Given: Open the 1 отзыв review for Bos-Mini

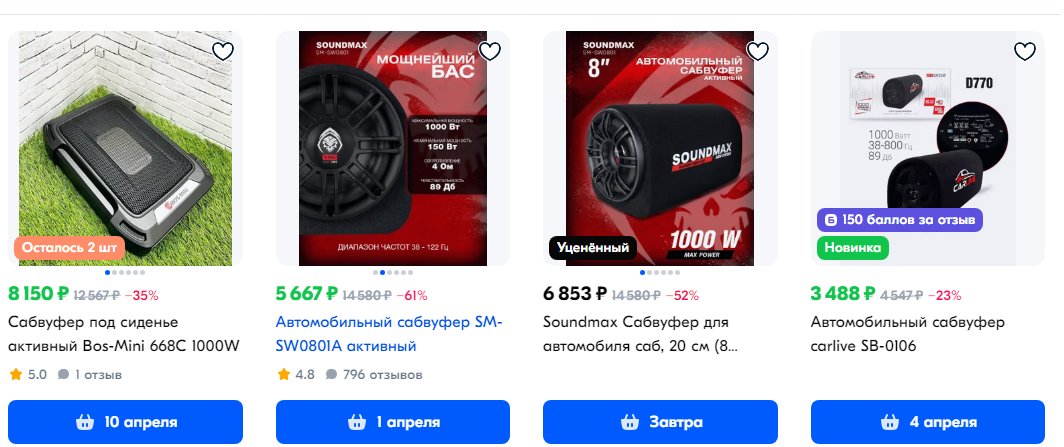Looking at the screenshot, I should click(91, 375).
